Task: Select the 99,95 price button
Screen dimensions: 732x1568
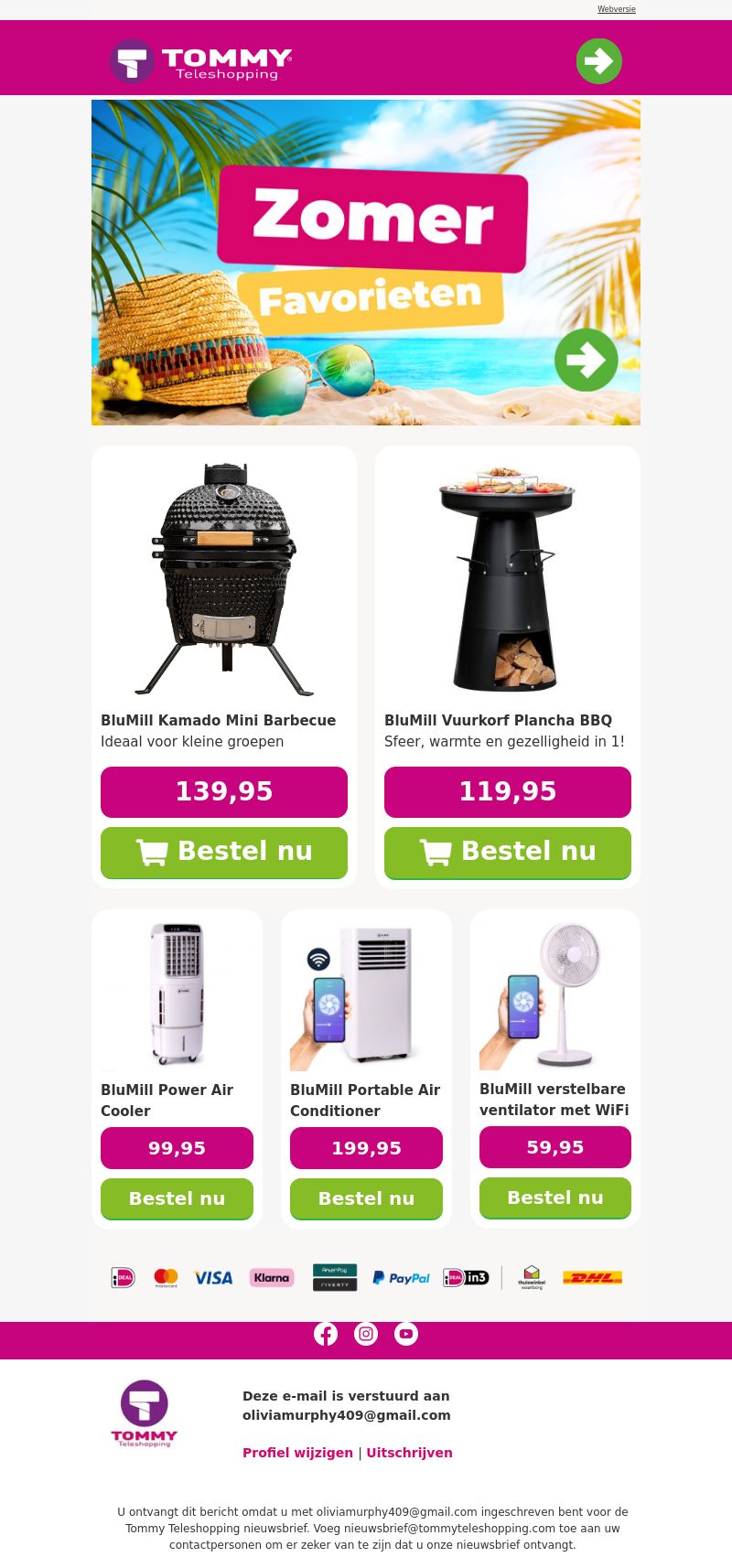Action: coord(177,1148)
